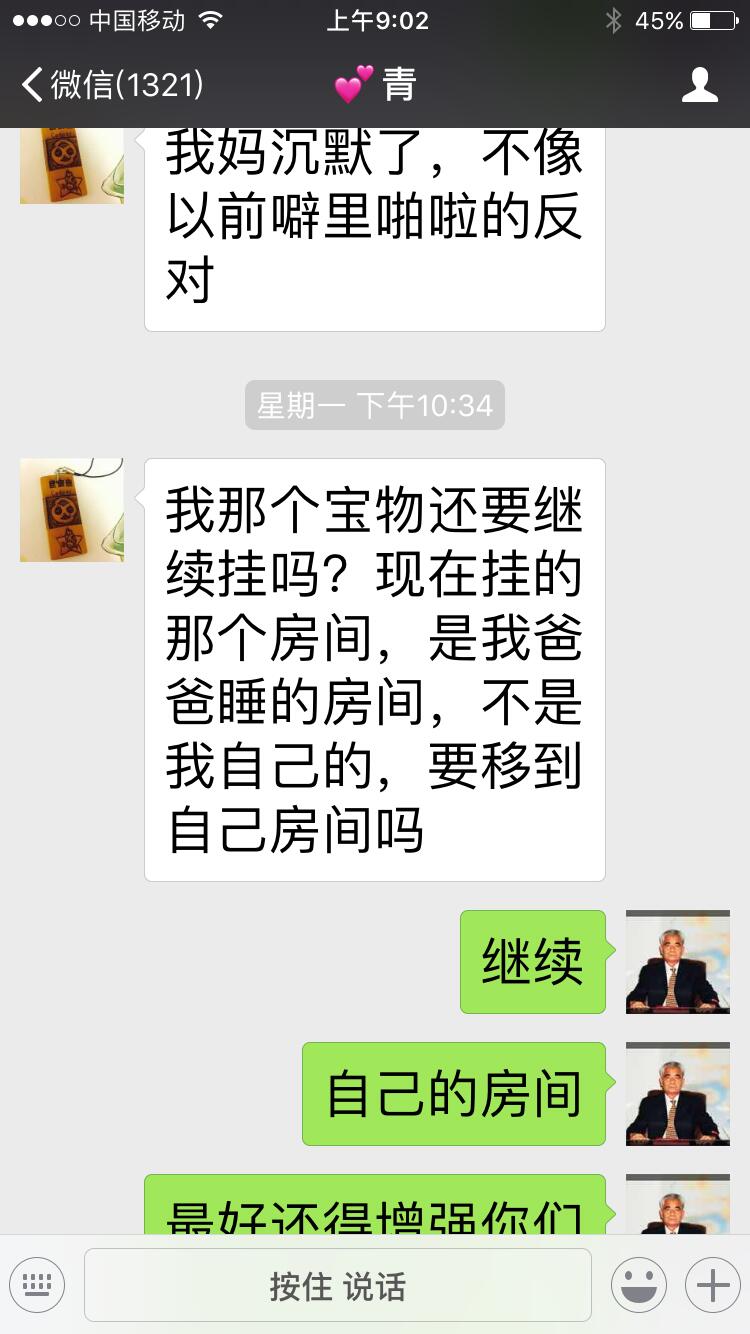
Task: Switch to the keyboard input mode
Action: pyautogui.click(x=37, y=1285)
